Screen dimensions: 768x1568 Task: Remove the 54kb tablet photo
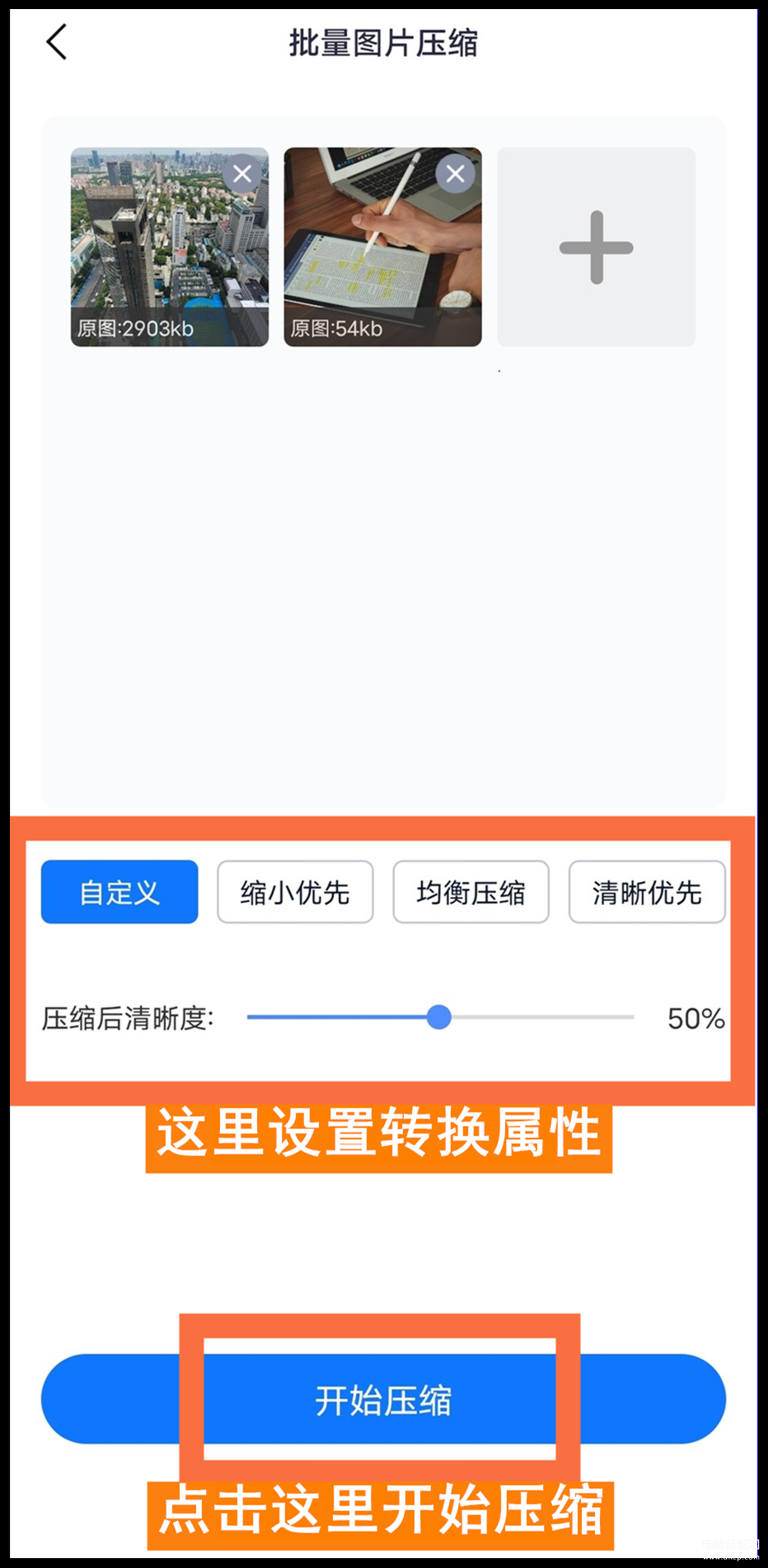click(456, 174)
